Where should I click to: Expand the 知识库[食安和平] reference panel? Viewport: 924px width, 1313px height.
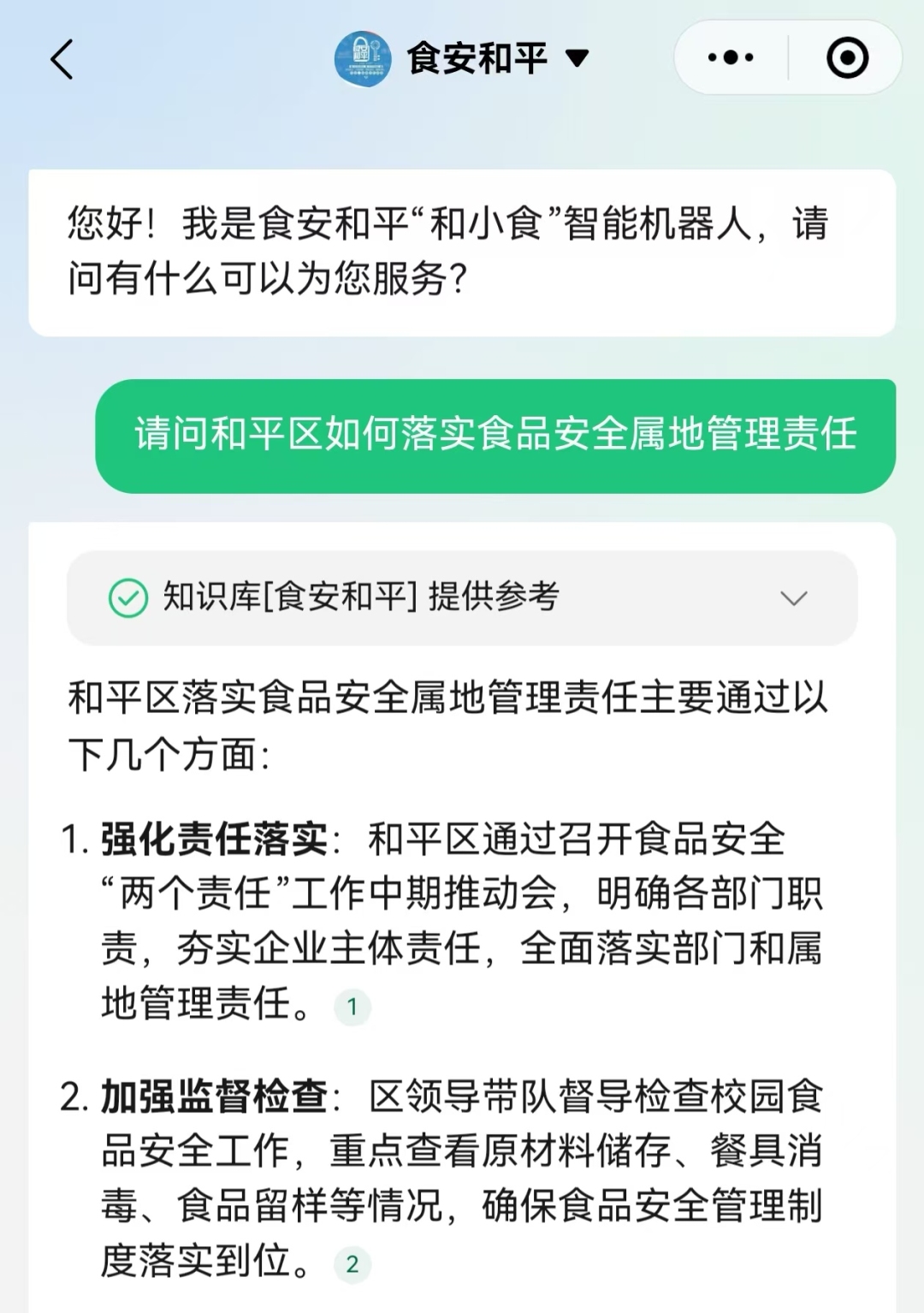pyautogui.click(x=793, y=598)
